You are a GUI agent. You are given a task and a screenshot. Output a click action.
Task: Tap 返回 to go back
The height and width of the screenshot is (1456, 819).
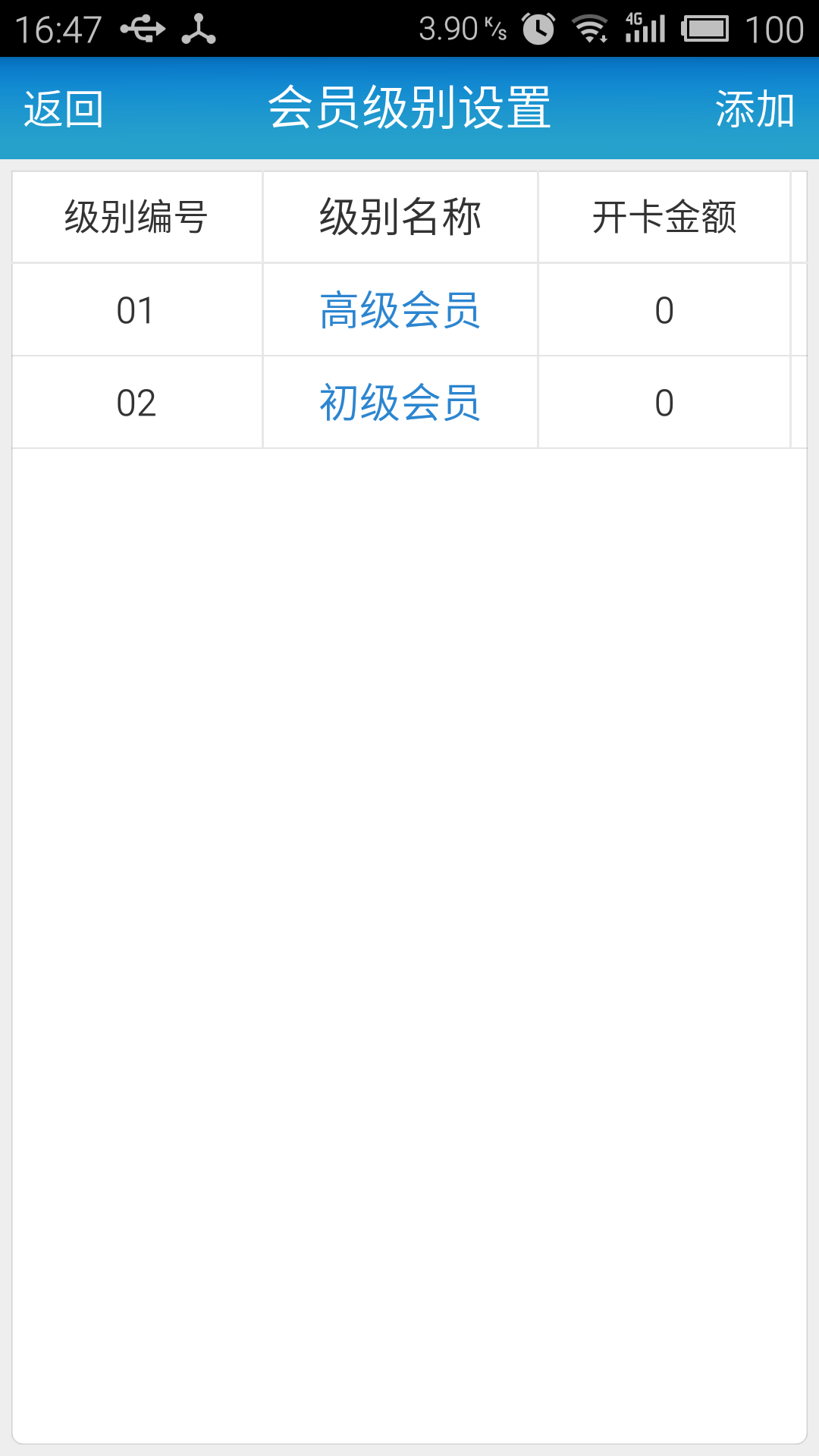[64, 108]
